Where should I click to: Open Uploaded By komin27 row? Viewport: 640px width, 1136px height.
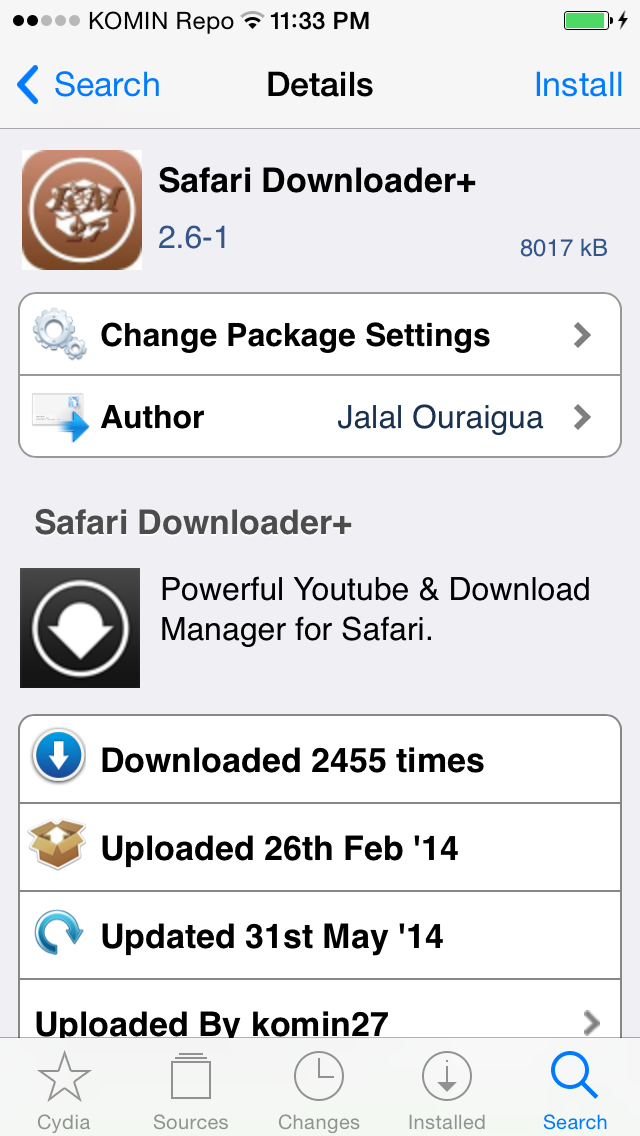[320, 1010]
